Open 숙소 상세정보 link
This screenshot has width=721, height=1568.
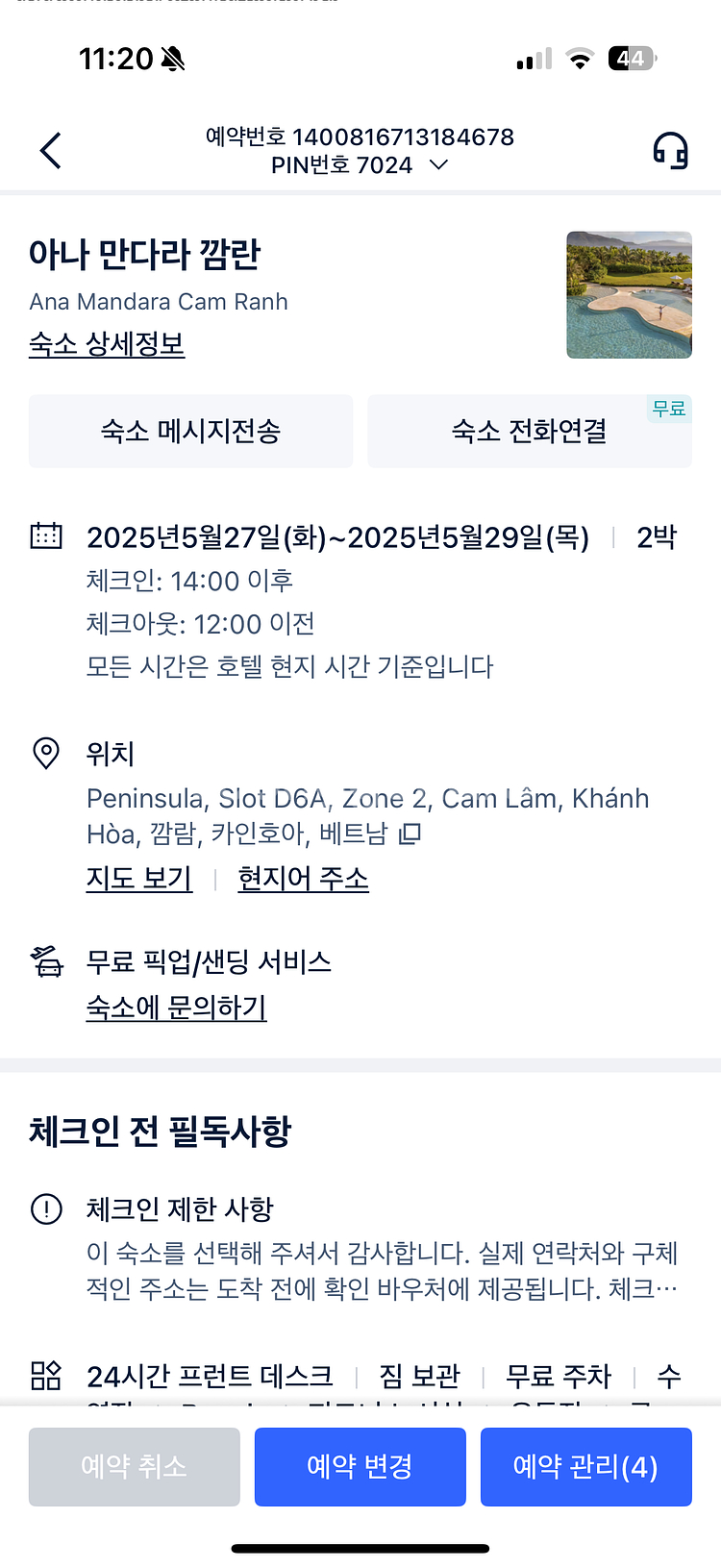(107, 344)
